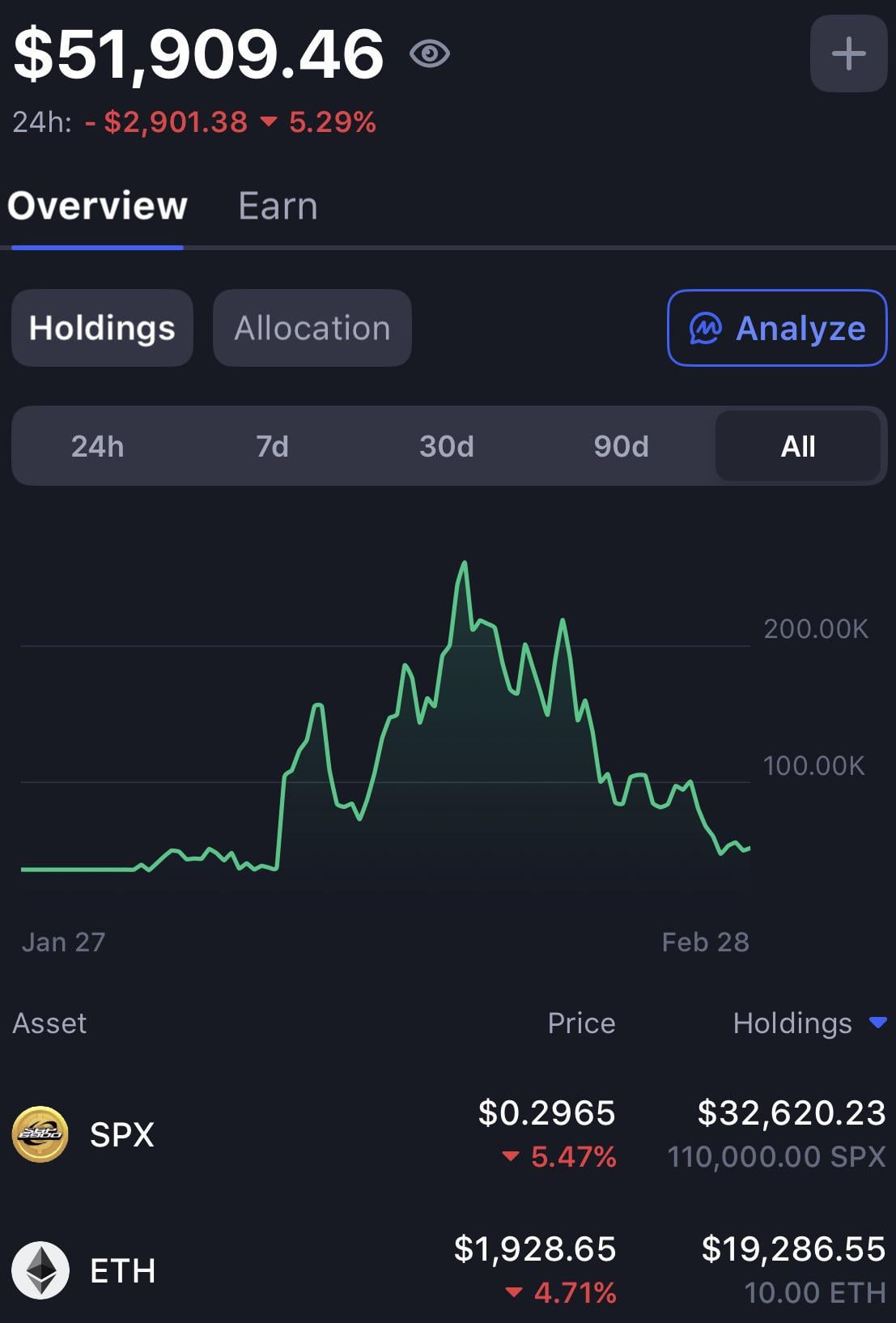Set chart range to 24h
The image size is (896, 1323).
(x=97, y=446)
